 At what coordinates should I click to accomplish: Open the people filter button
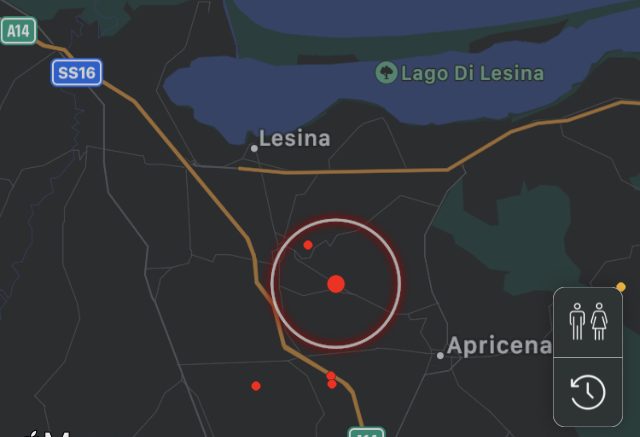pyautogui.click(x=588, y=322)
